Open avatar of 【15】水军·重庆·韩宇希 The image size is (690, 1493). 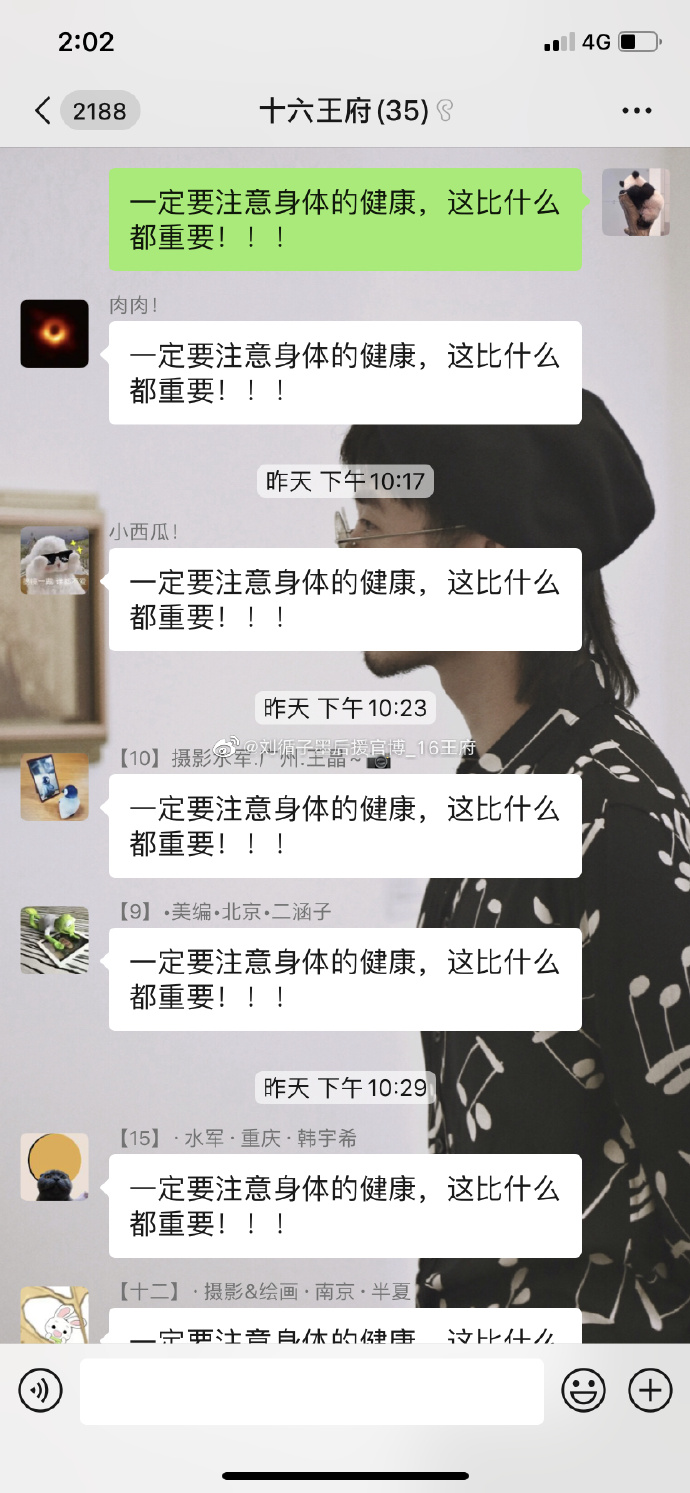click(55, 1167)
